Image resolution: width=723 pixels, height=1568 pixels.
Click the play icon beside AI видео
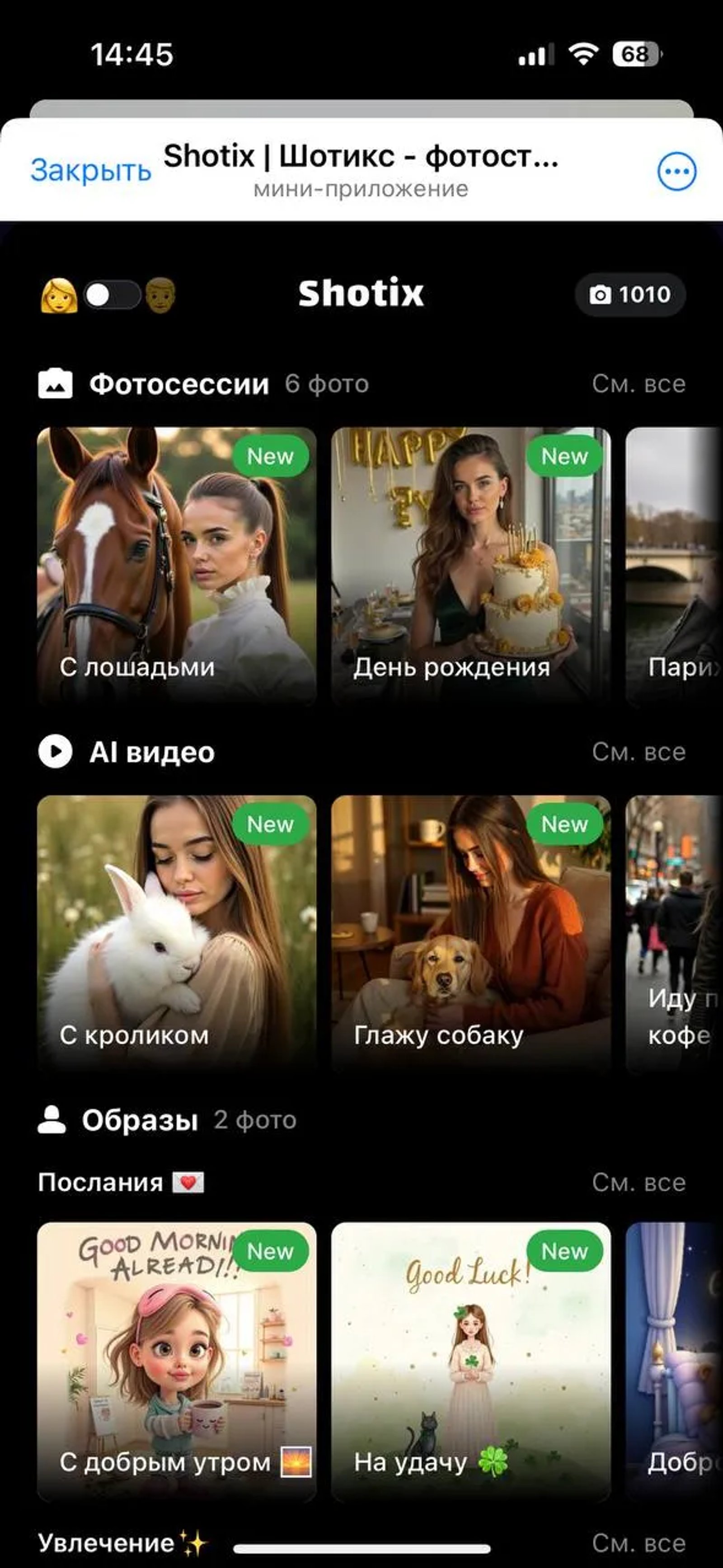tap(56, 751)
